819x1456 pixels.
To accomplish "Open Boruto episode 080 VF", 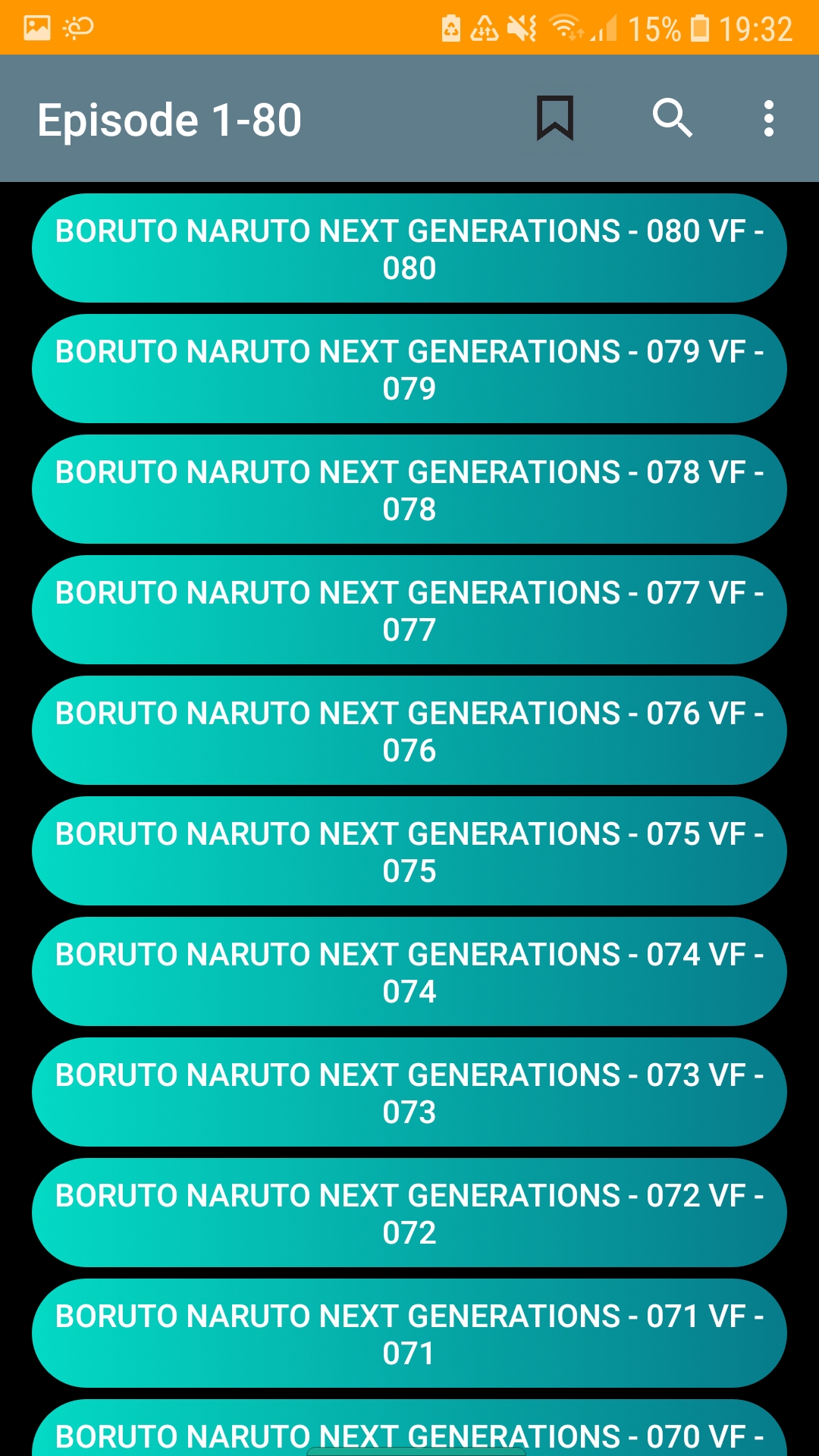I will click(409, 248).
